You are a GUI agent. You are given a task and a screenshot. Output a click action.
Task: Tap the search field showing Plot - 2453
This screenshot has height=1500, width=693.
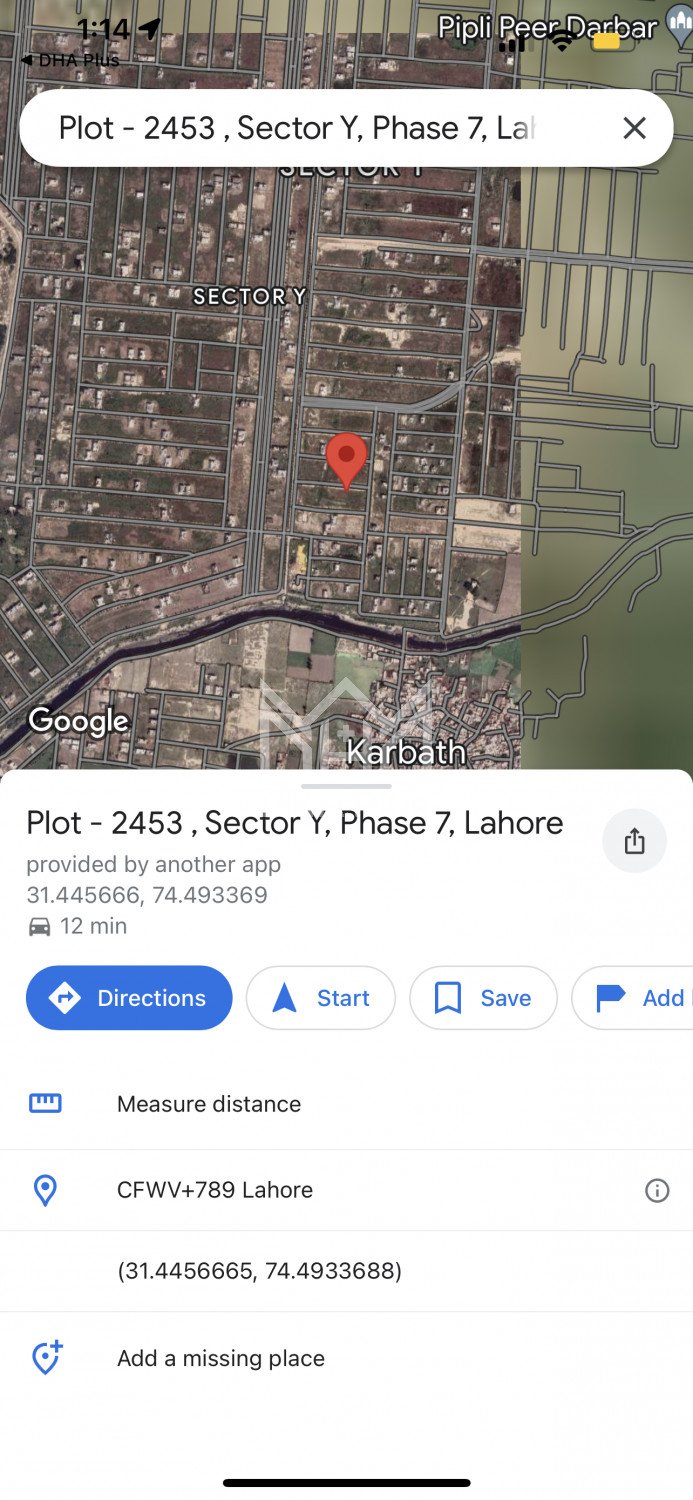[300, 128]
